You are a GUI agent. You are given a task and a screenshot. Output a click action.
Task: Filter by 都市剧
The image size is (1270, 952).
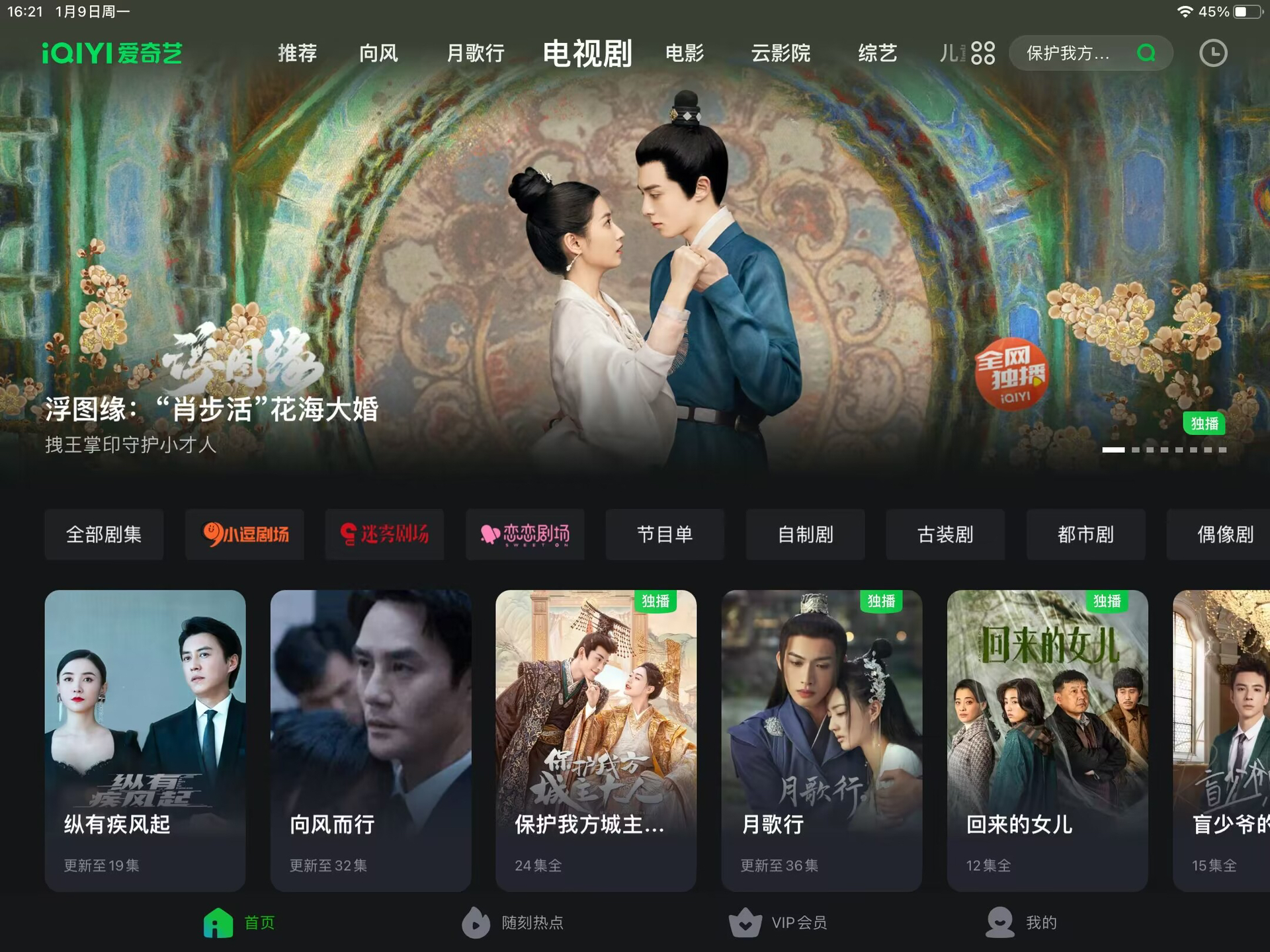(1085, 534)
